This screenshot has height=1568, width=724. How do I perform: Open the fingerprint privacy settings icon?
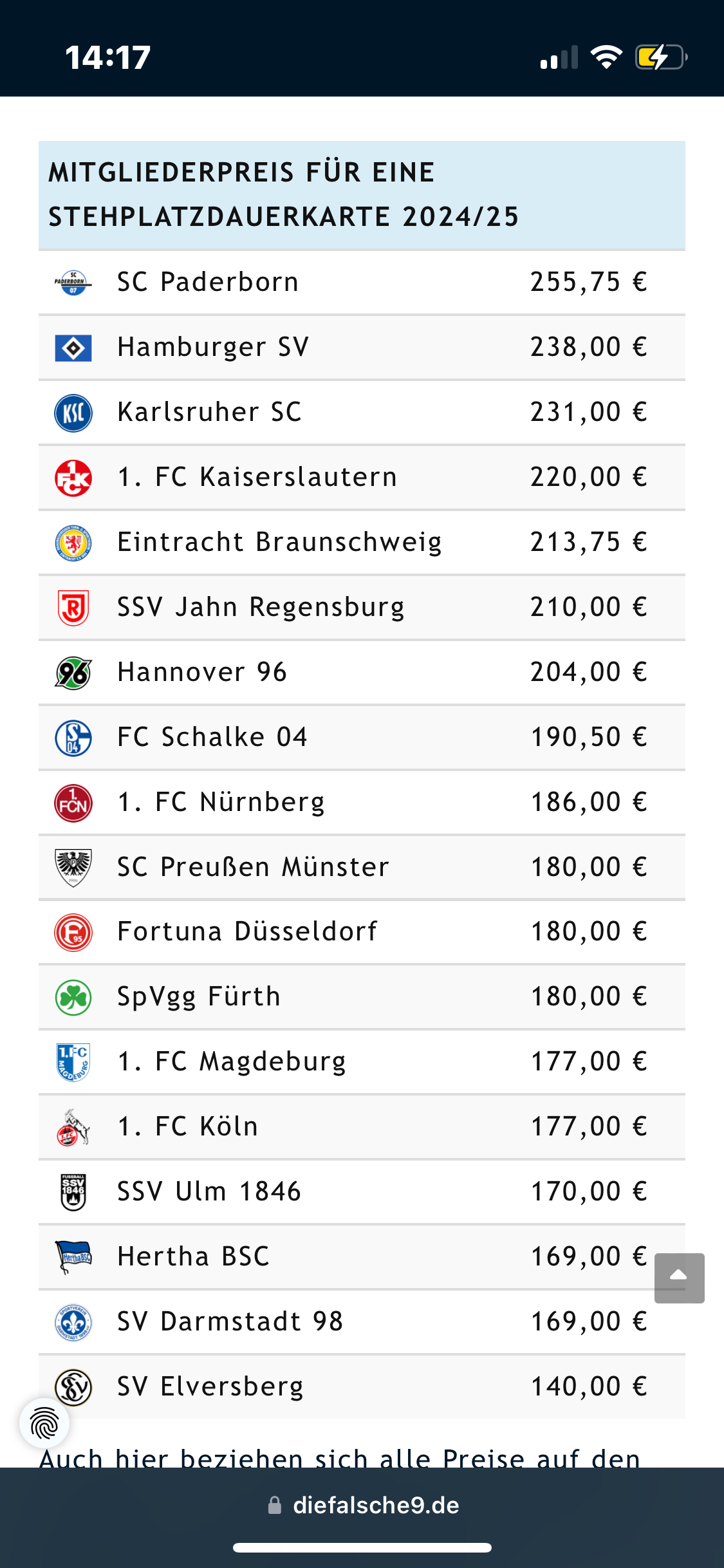tap(44, 1423)
